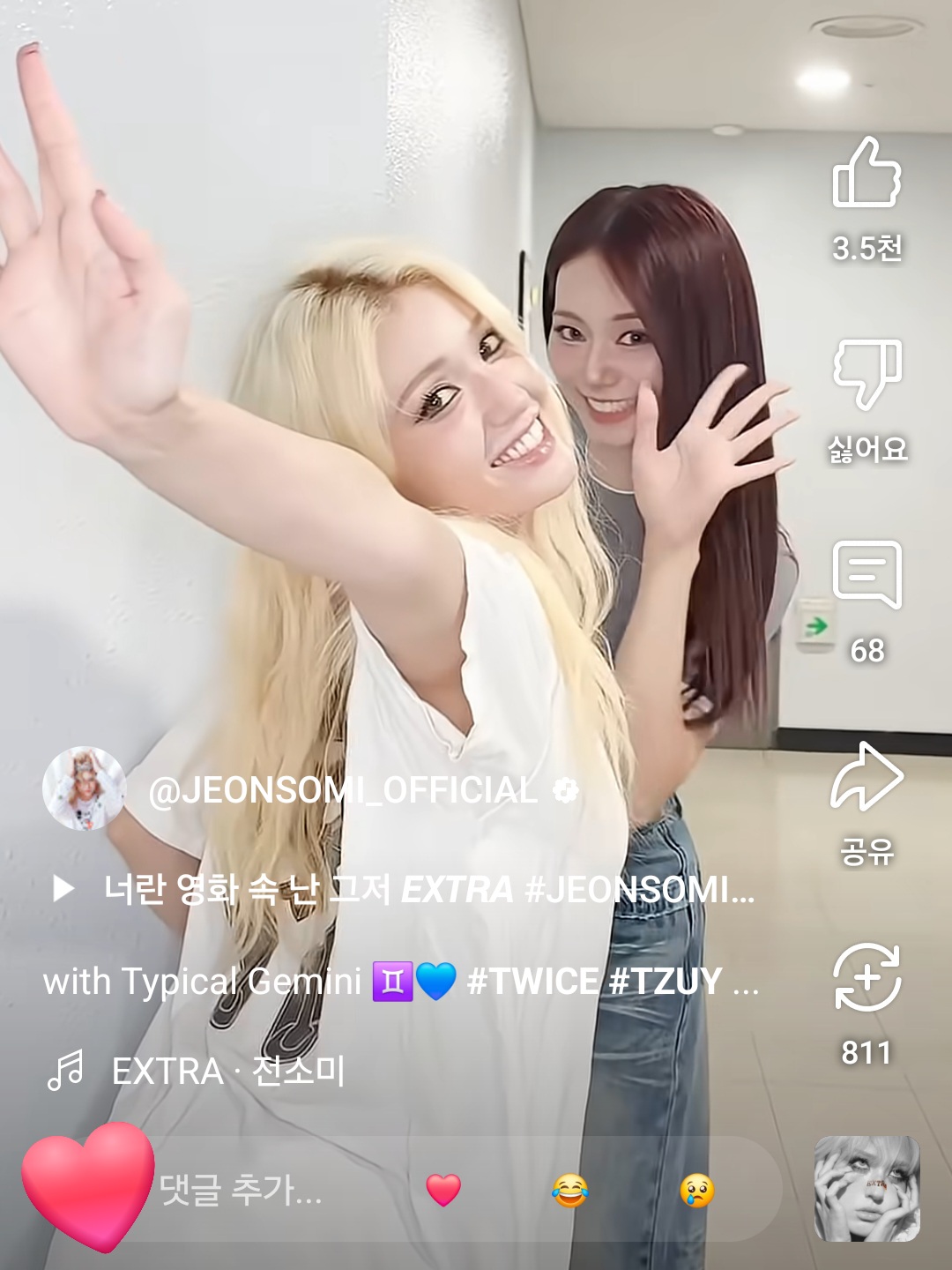Open the JEONSOMI_OFFICIAL channel avatar
This screenshot has width=952, height=1270.
click(85, 788)
